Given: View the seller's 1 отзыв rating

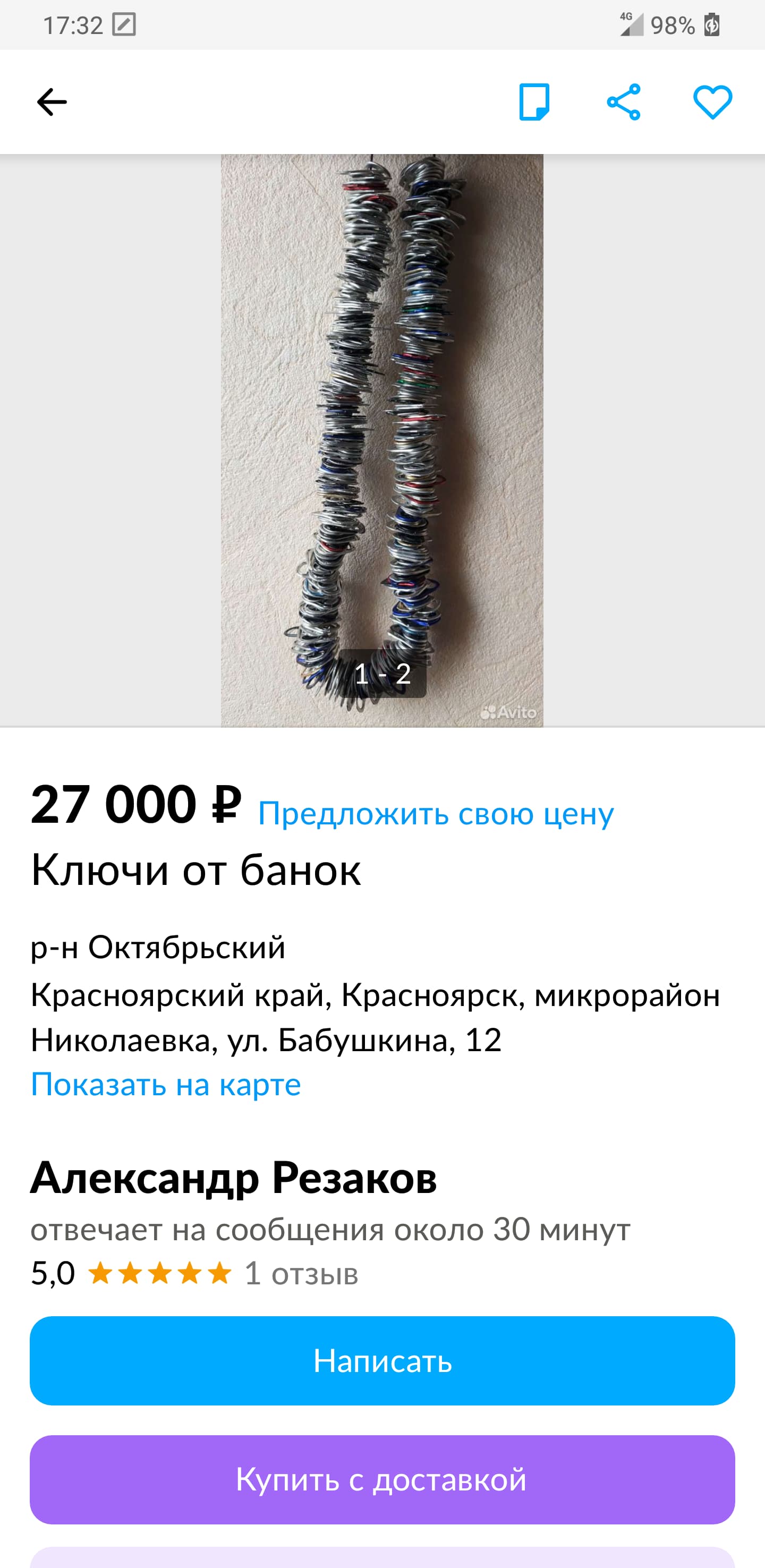Looking at the screenshot, I should click(x=194, y=1273).
